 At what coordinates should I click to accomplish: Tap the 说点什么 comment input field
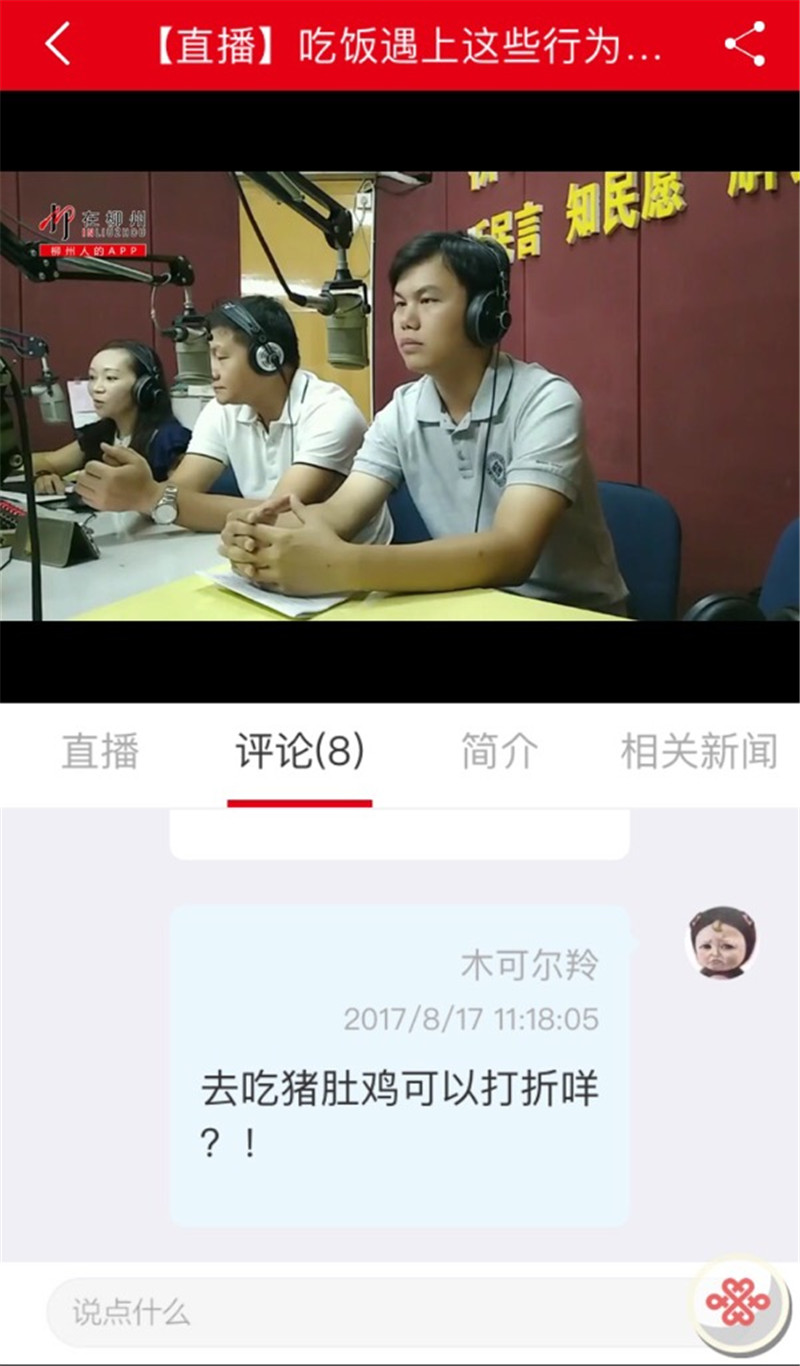(x=370, y=1312)
